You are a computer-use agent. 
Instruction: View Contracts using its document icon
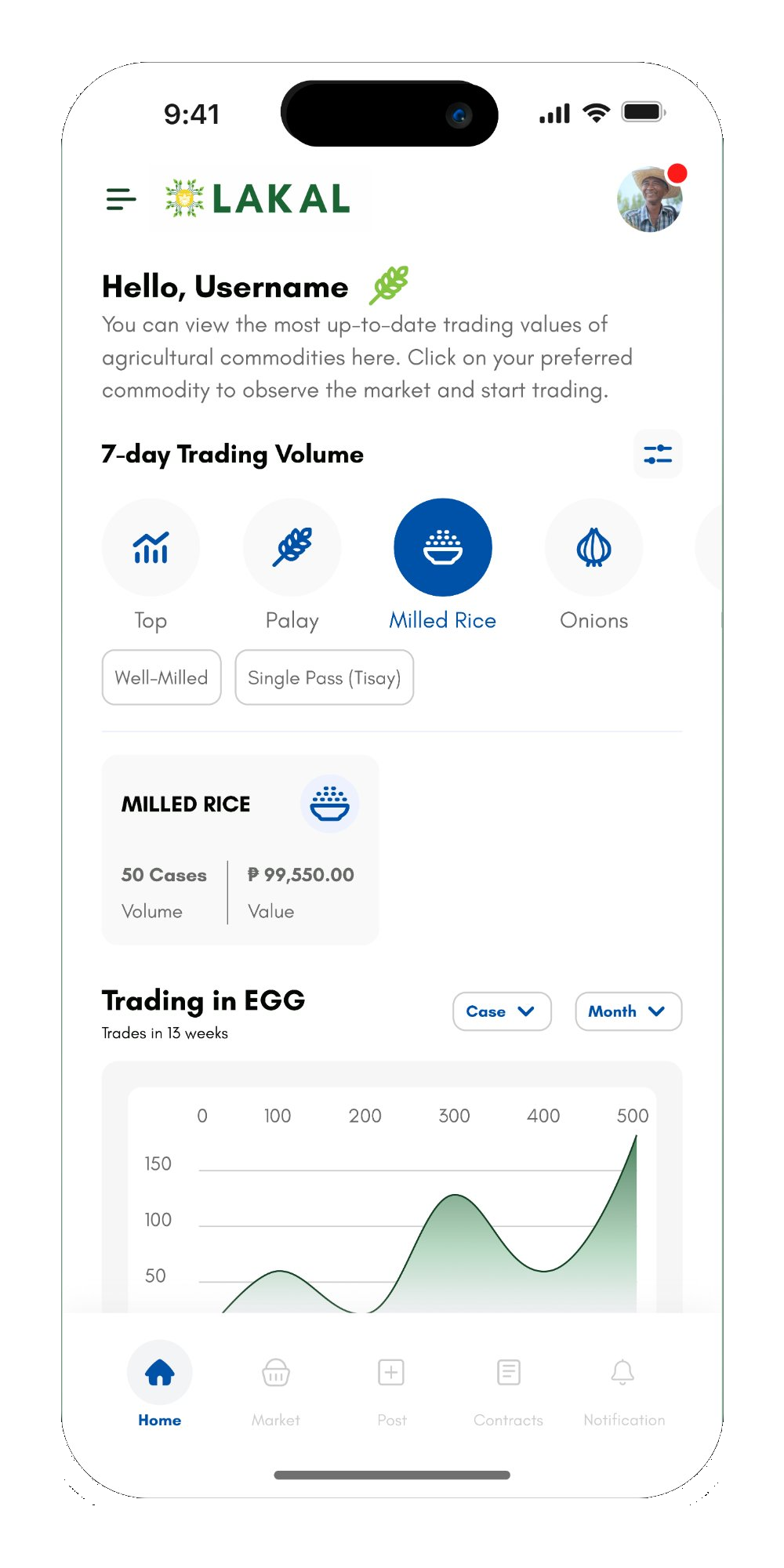[x=508, y=1372]
